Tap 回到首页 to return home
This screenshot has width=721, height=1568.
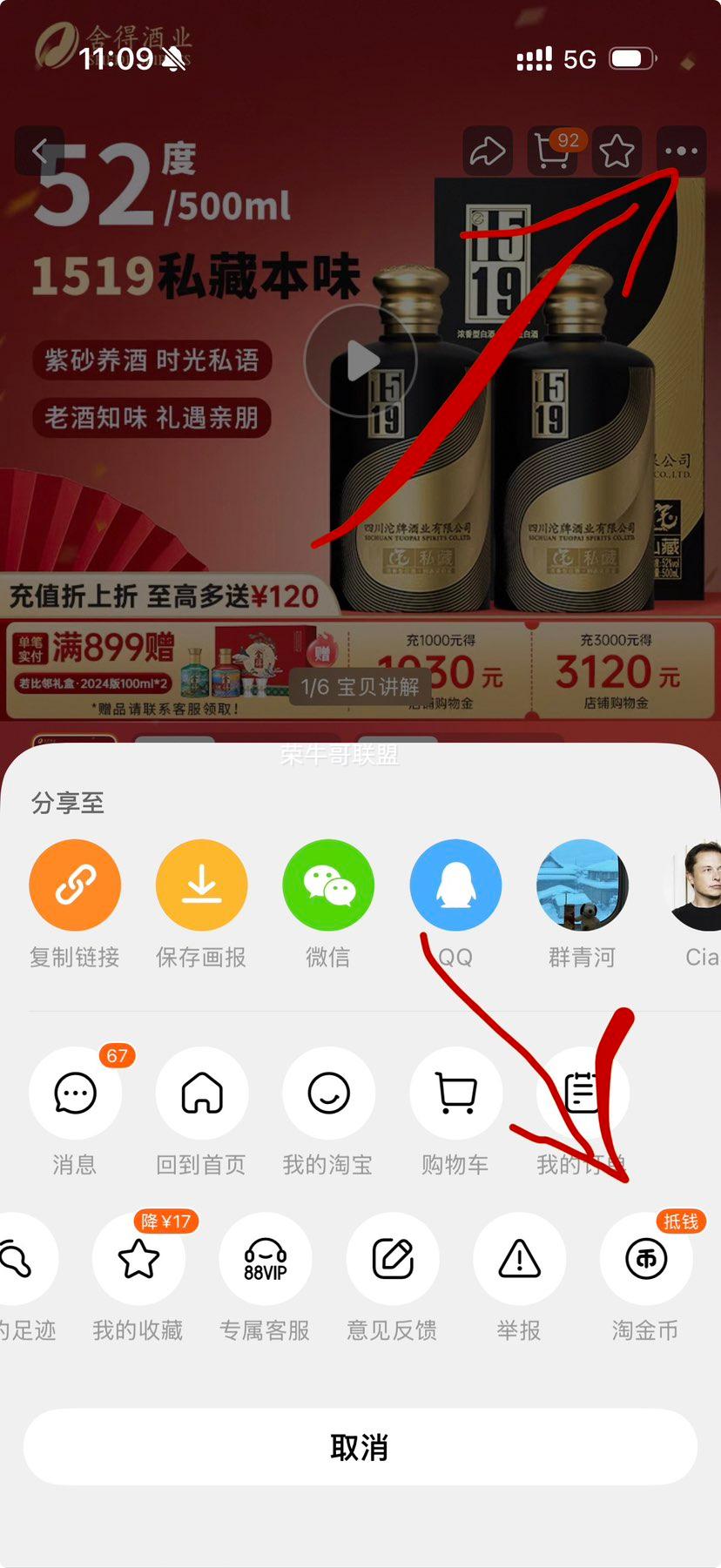pos(201,1094)
